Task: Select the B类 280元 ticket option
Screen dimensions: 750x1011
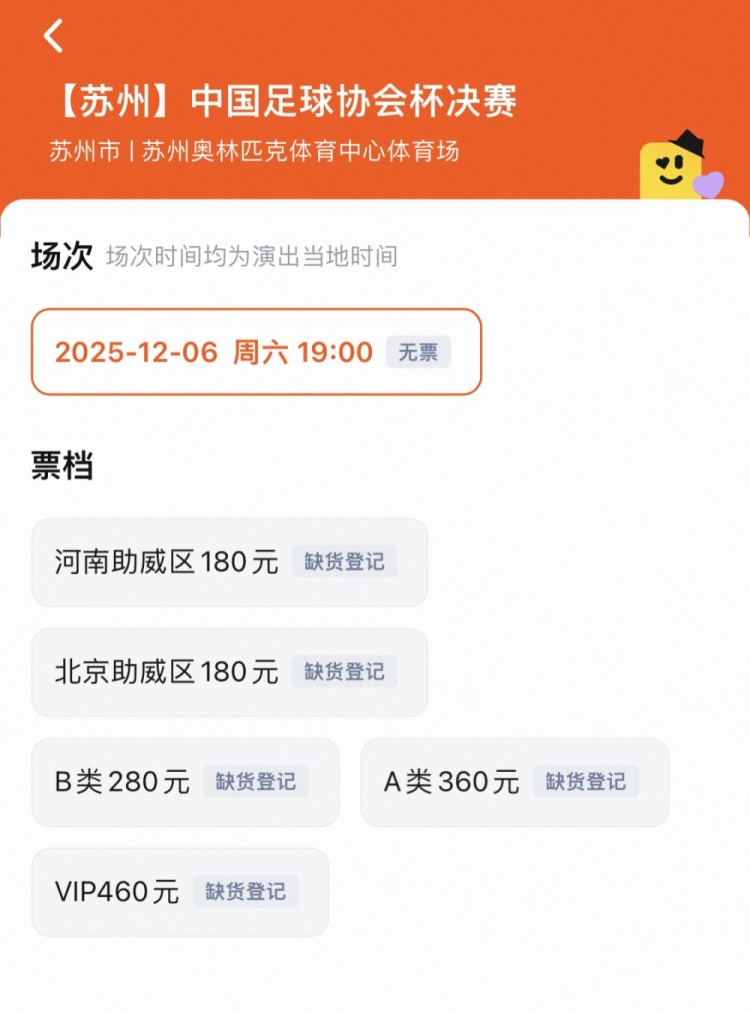Action: click(x=185, y=782)
